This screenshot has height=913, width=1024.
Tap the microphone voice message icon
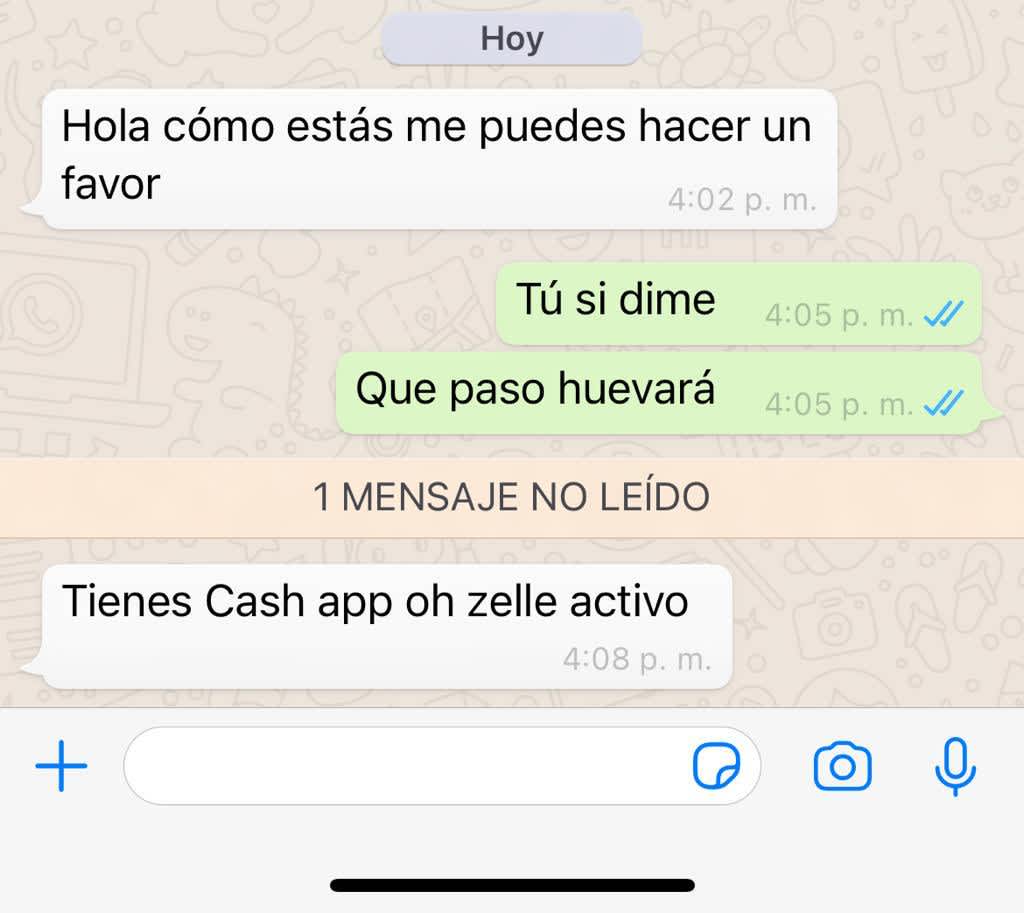[955, 766]
